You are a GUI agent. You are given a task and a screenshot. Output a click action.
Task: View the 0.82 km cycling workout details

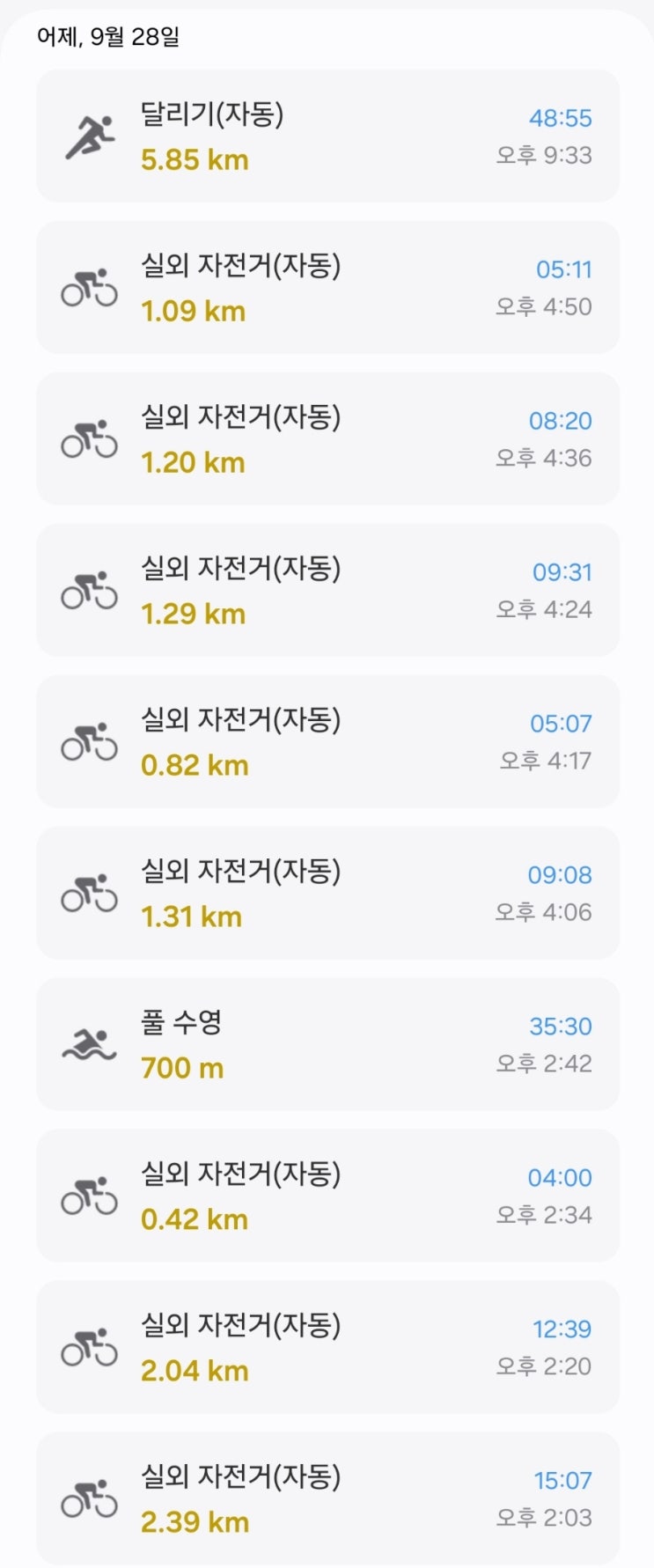(x=327, y=742)
